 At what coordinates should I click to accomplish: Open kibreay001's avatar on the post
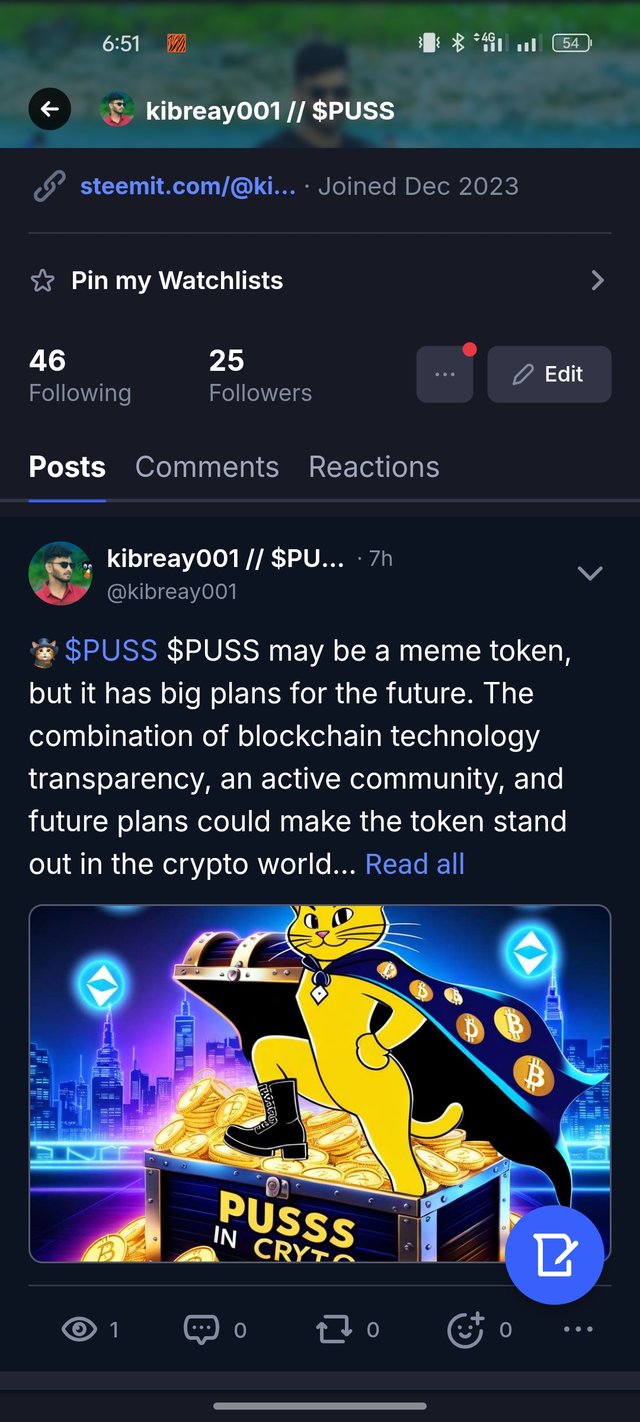coord(59,574)
